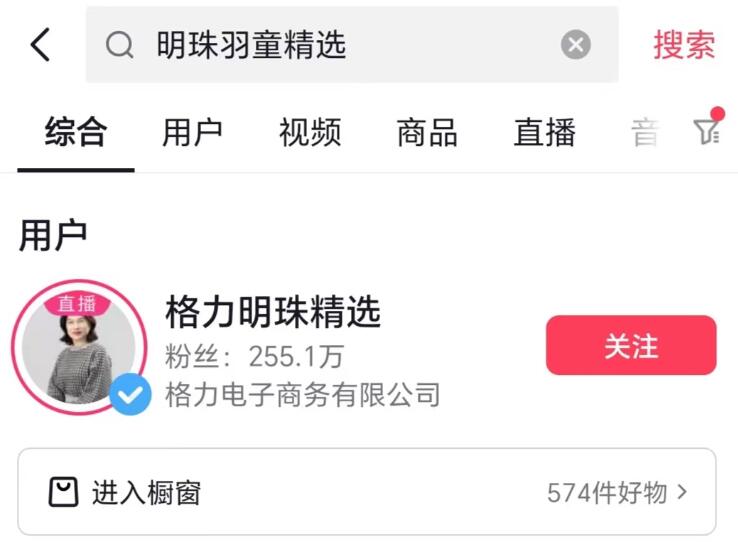This screenshot has width=738, height=542.
Task: Switch to the 商品 tab
Action: click(x=427, y=132)
